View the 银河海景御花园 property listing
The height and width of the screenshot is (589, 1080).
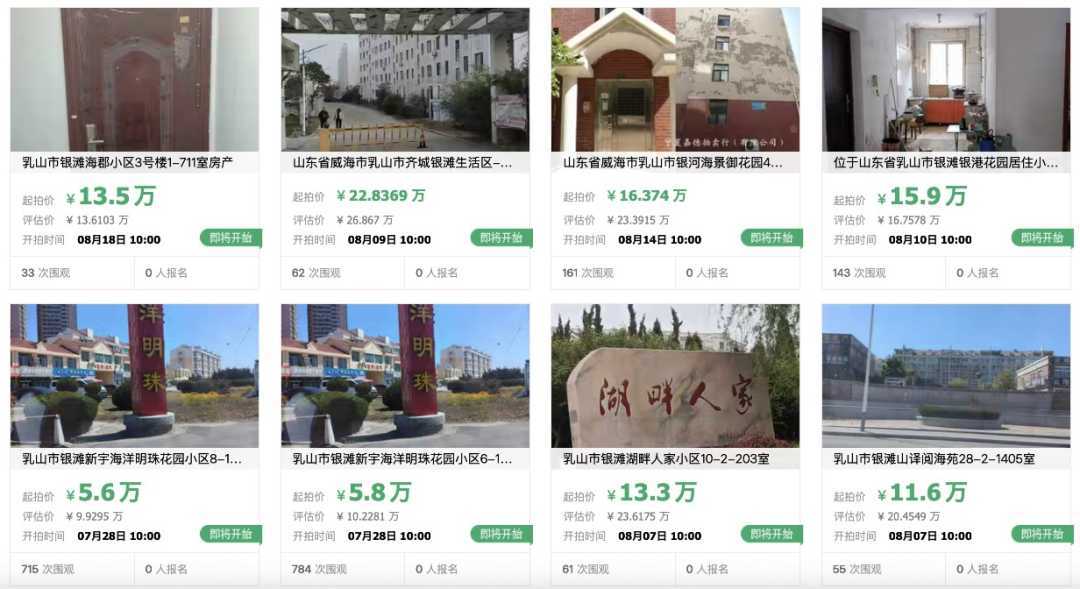pyautogui.click(x=673, y=162)
